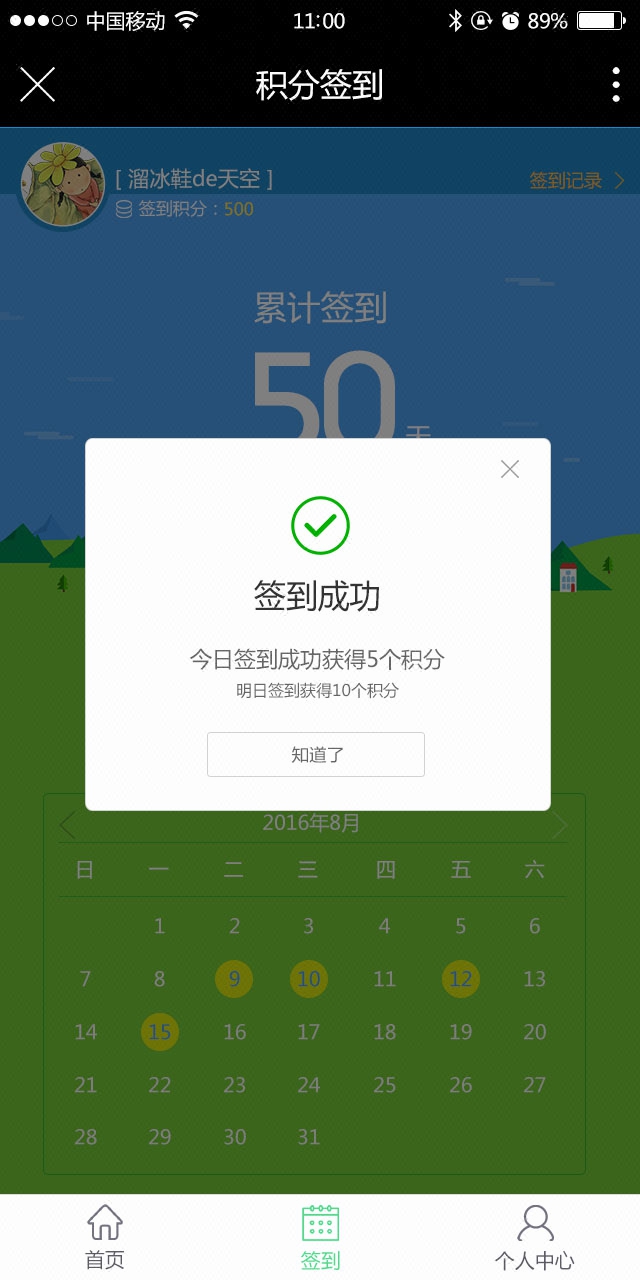This screenshot has width=640, height=1280.
Task: Go to the 个人中心 tab
Action: pyautogui.click(x=535, y=1236)
